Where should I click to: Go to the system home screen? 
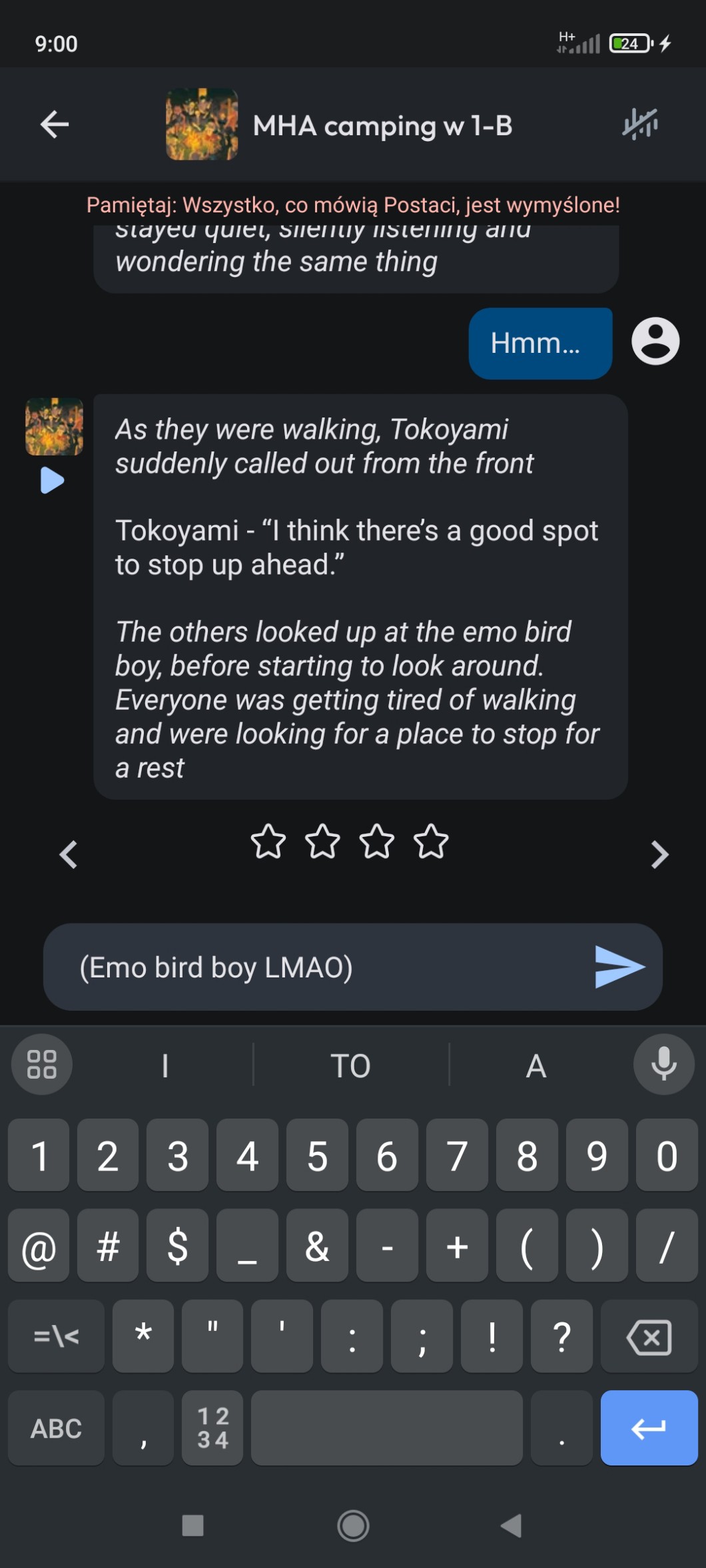coord(353,1525)
